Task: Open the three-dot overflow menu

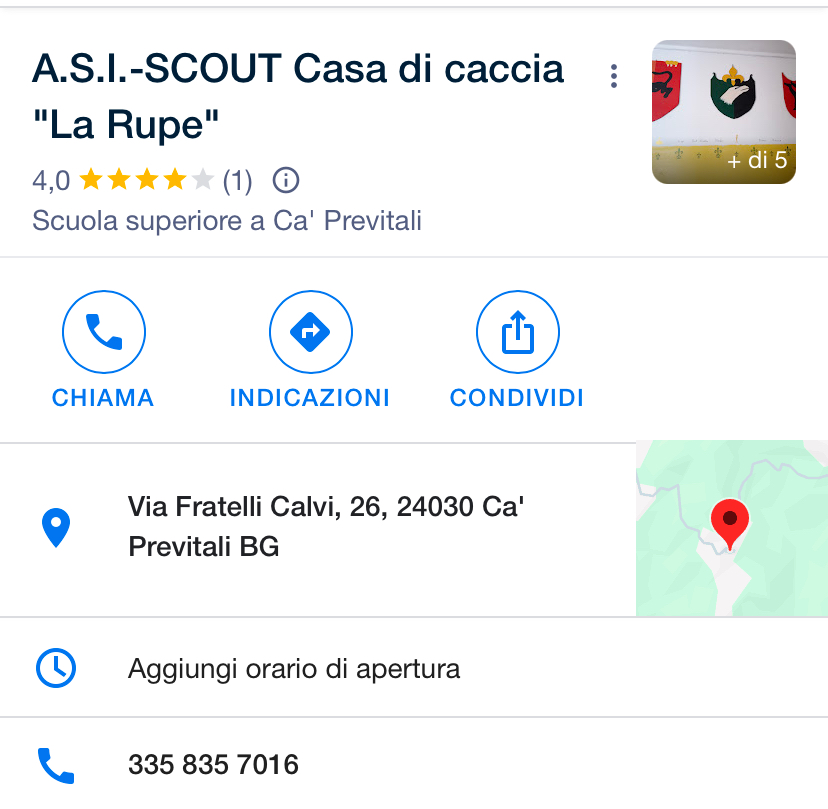Action: tap(613, 76)
